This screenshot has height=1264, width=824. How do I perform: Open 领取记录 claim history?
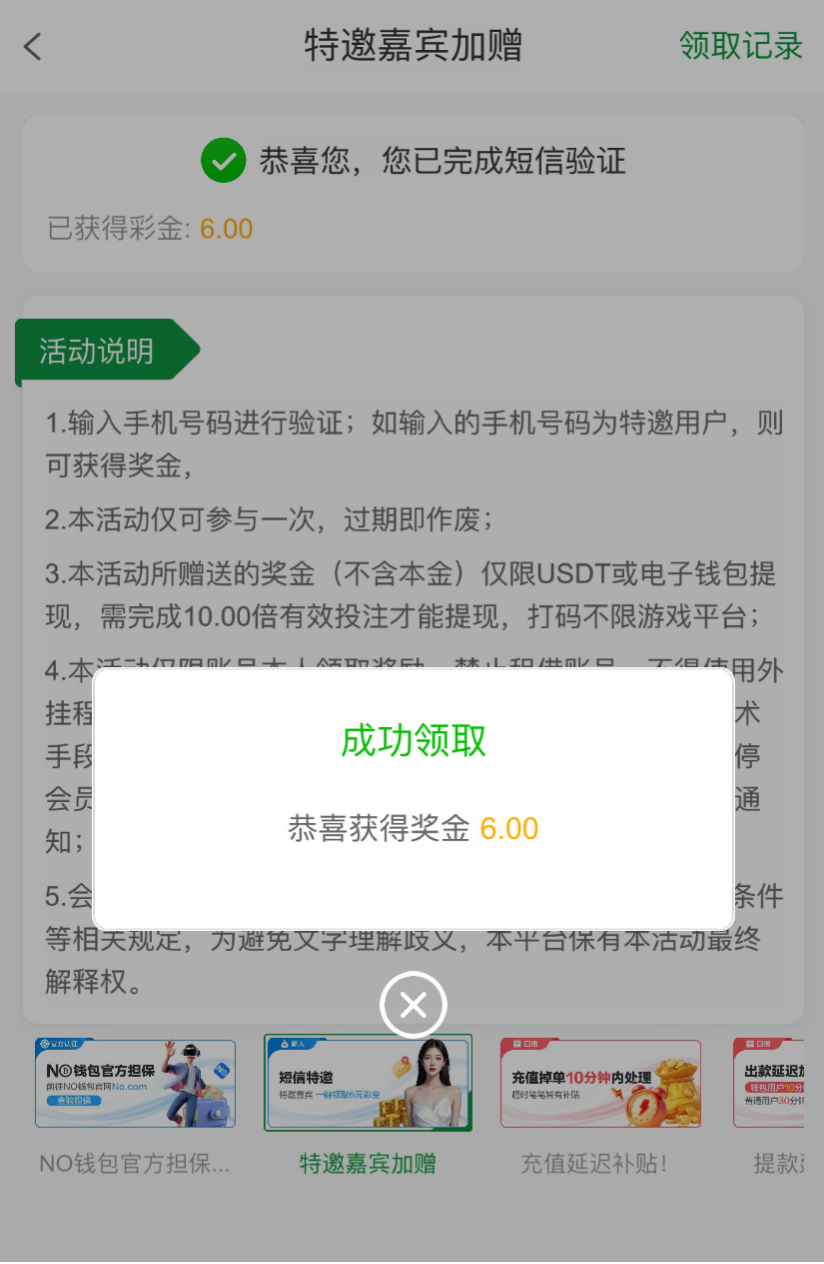click(740, 46)
